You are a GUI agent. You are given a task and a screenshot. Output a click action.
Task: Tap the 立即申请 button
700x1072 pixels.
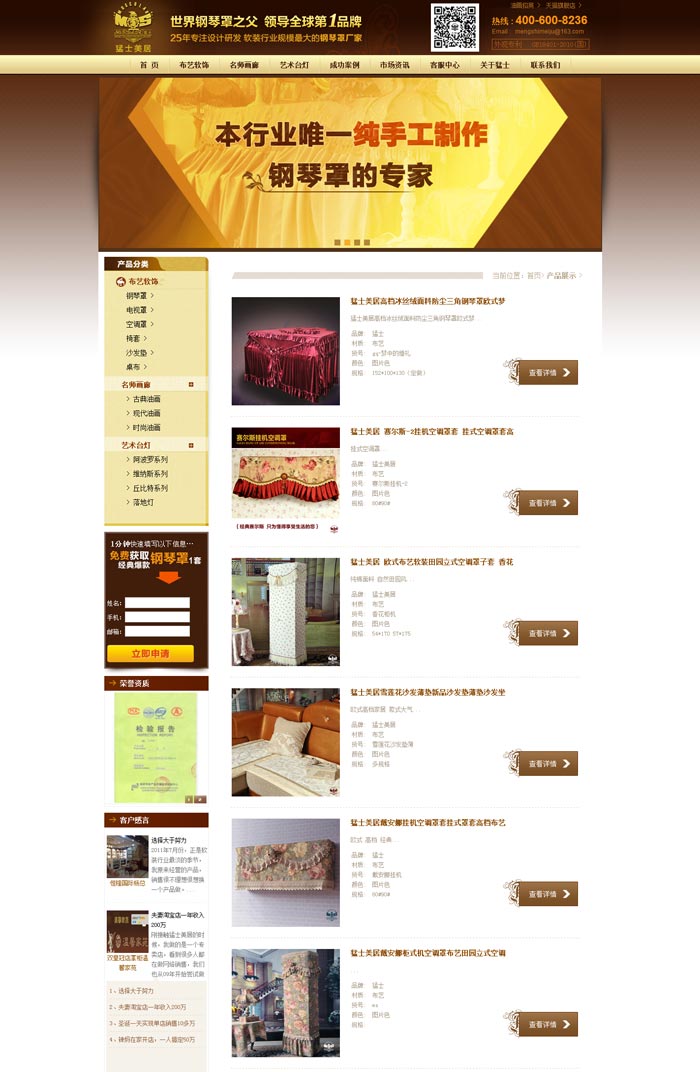tap(150, 654)
